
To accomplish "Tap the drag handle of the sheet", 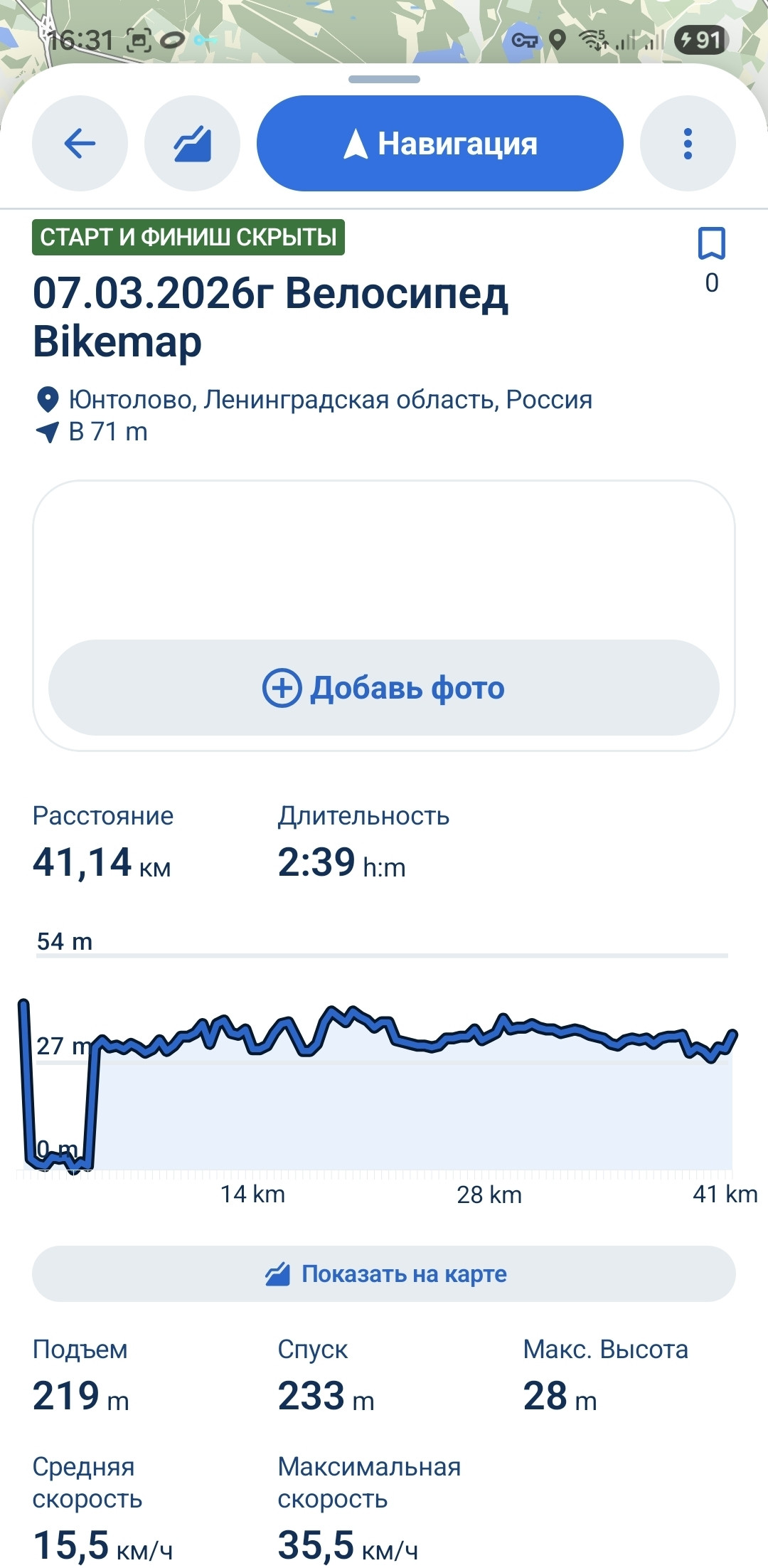I will click(x=384, y=79).
